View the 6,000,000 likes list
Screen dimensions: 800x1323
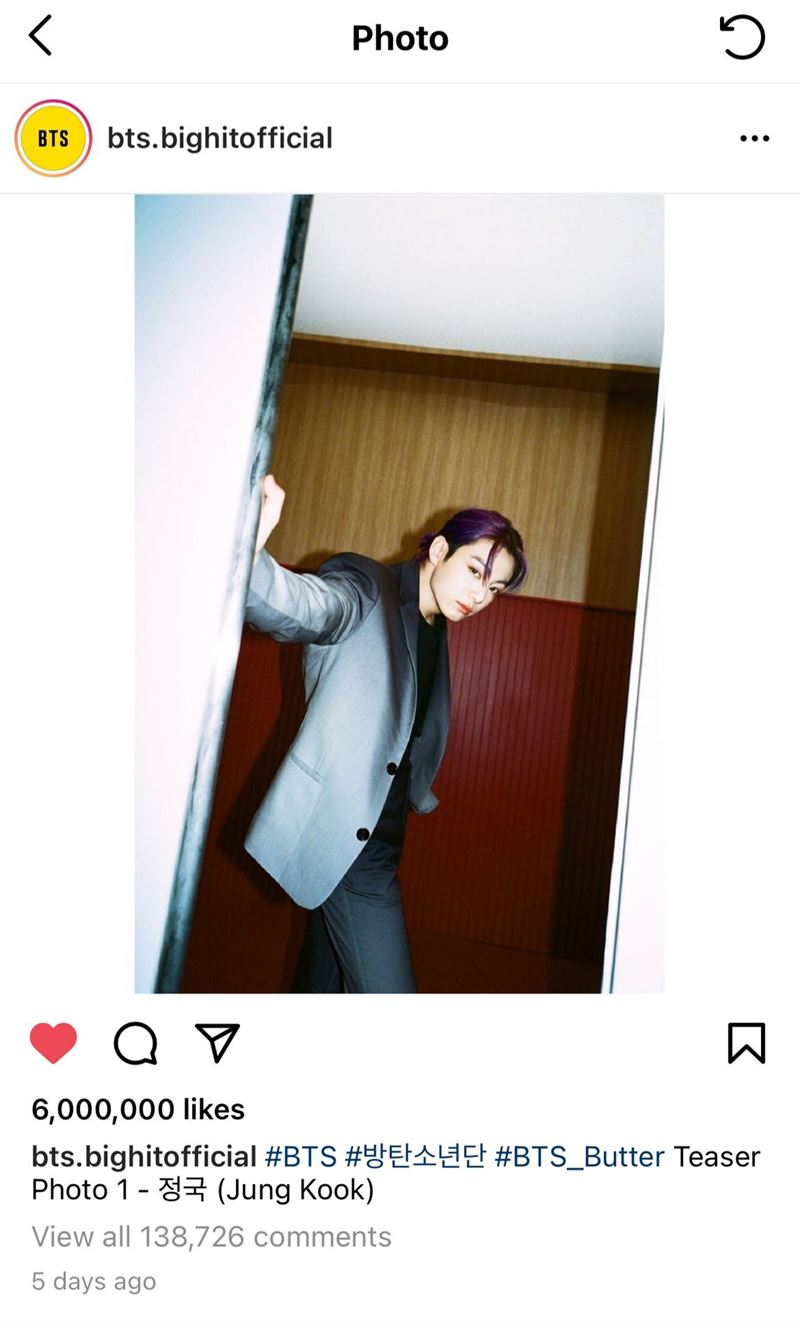pos(138,1109)
